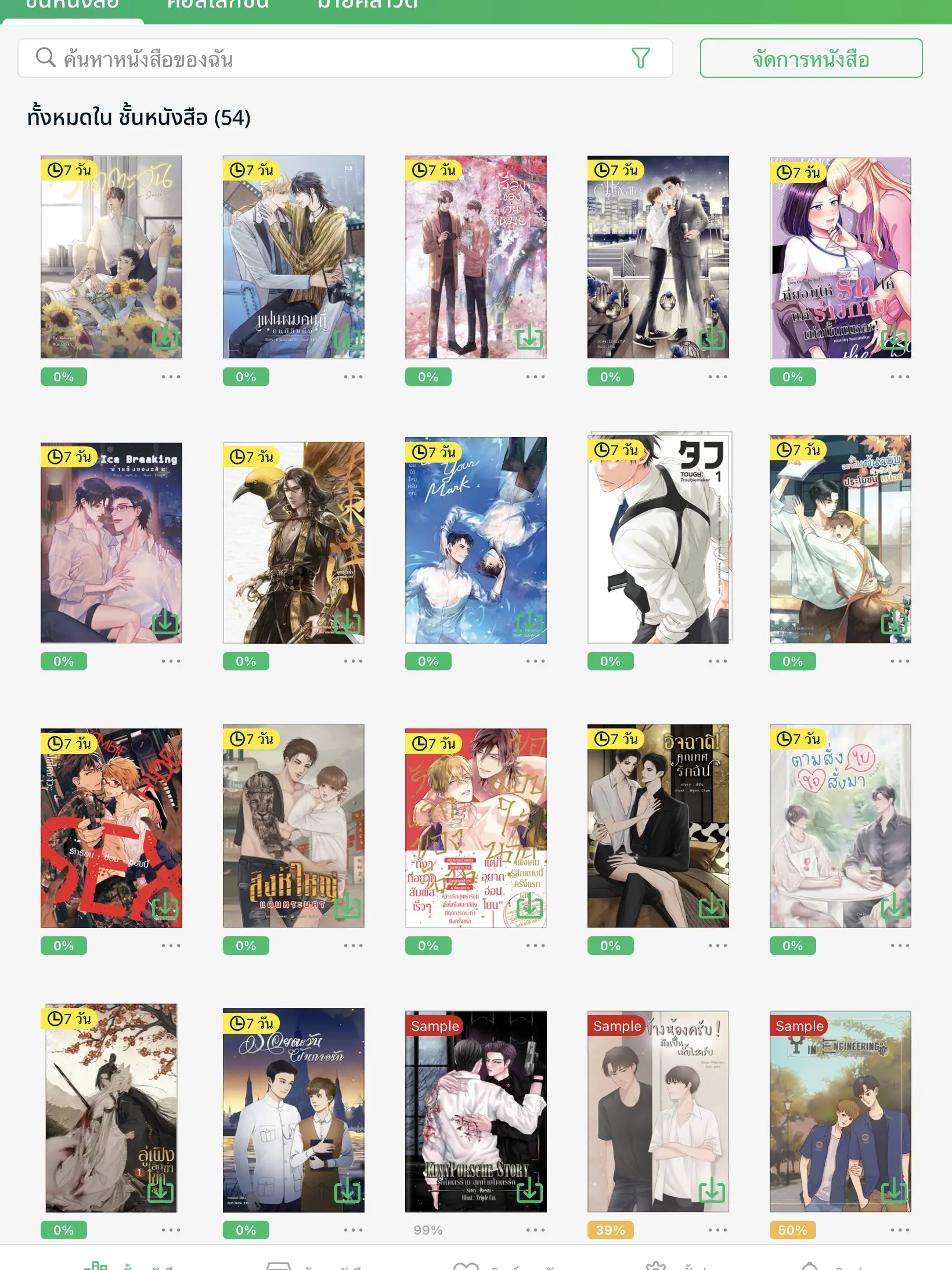Tap the 39% reading progress badge
Viewport: 952px width, 1270px height.
610,1229
